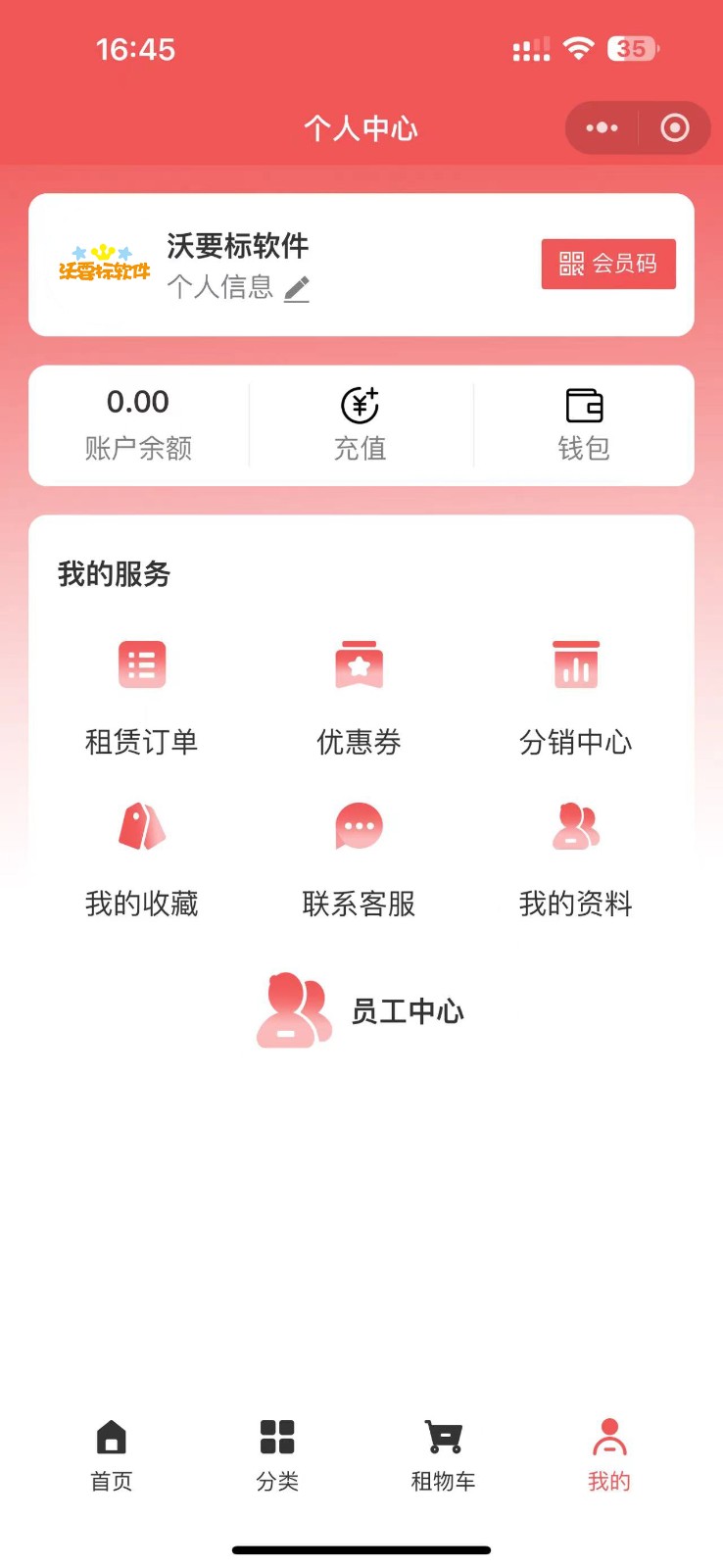This screenshot has width=723, height=1568.
Task: Close the mini program with circle button
Action: point(675,128)
